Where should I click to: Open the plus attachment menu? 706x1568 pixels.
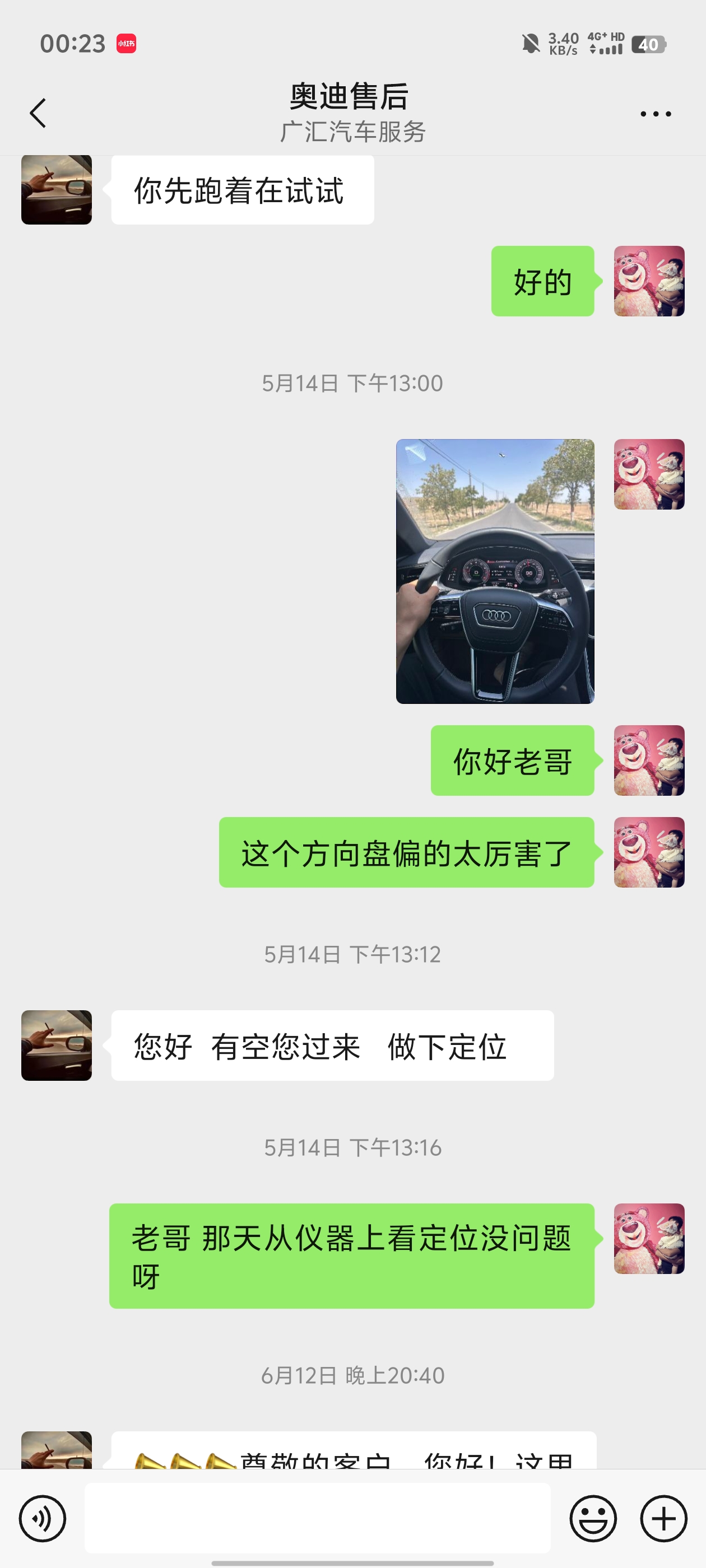click(x=663, y=1518)
